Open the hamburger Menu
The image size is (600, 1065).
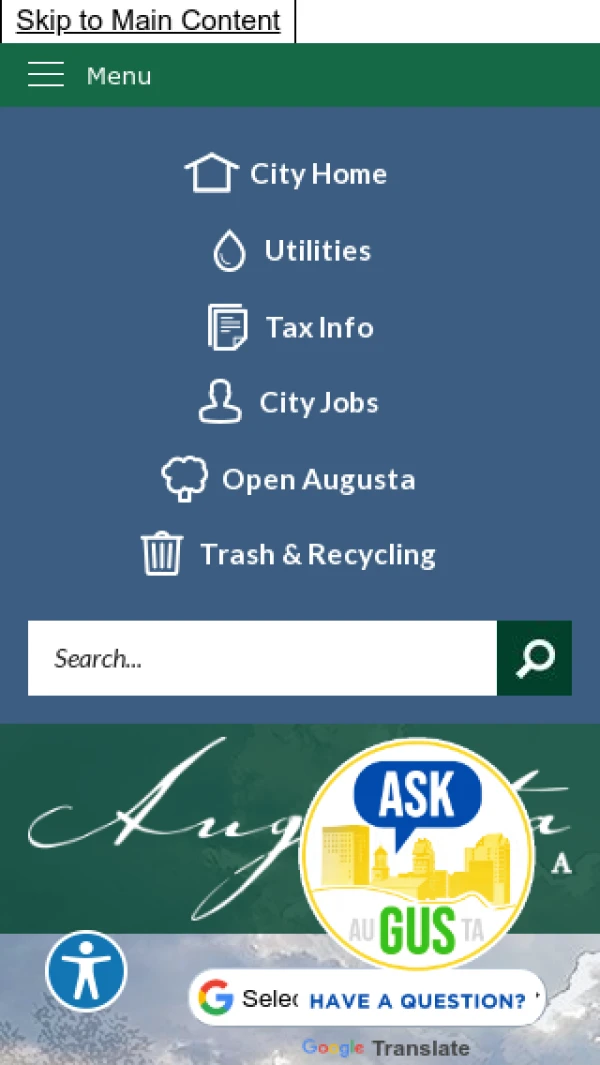[x=89, y=76]
